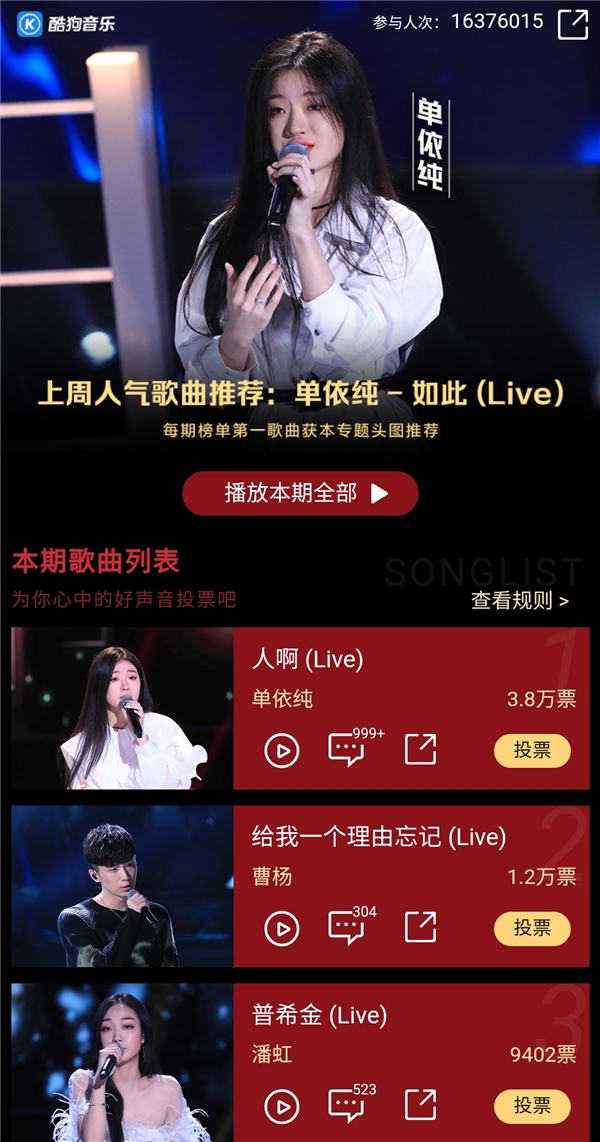Open 查看规则 voting rules

[x=520, y=600]
